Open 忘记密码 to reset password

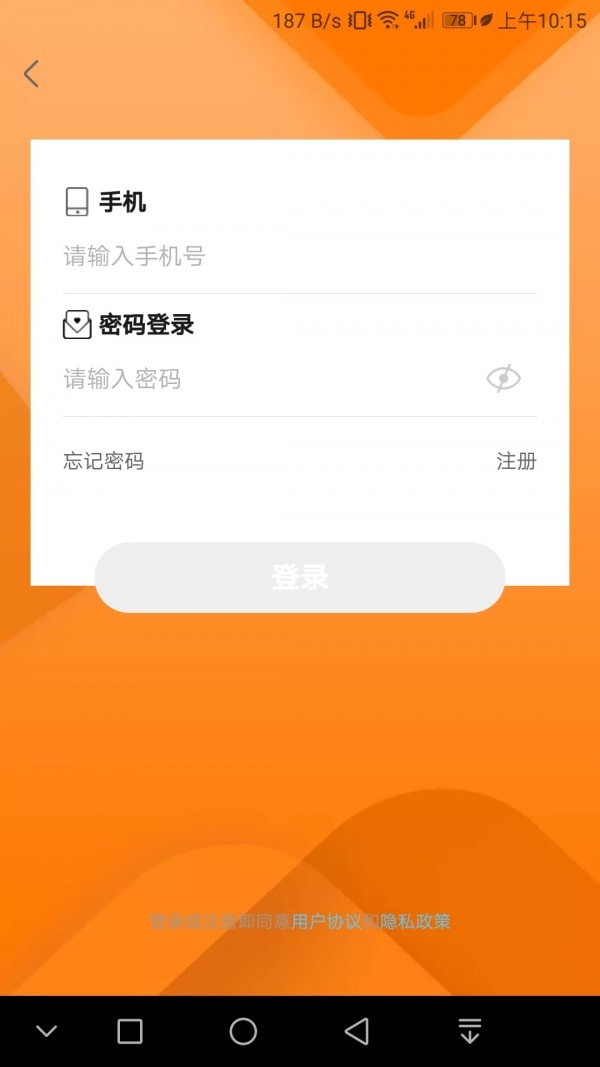103,461
